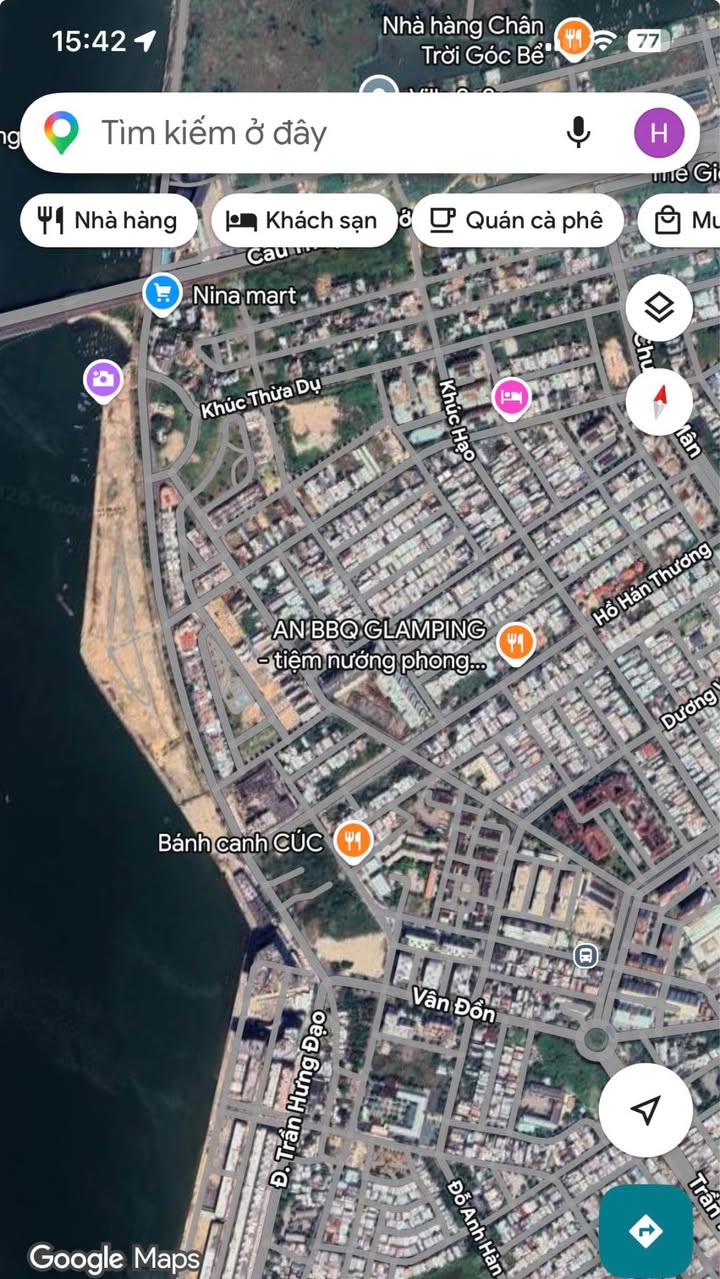Open the Nina mart map pin
The width and height of the screenshot is (720, 1279).
click(162, 294)
